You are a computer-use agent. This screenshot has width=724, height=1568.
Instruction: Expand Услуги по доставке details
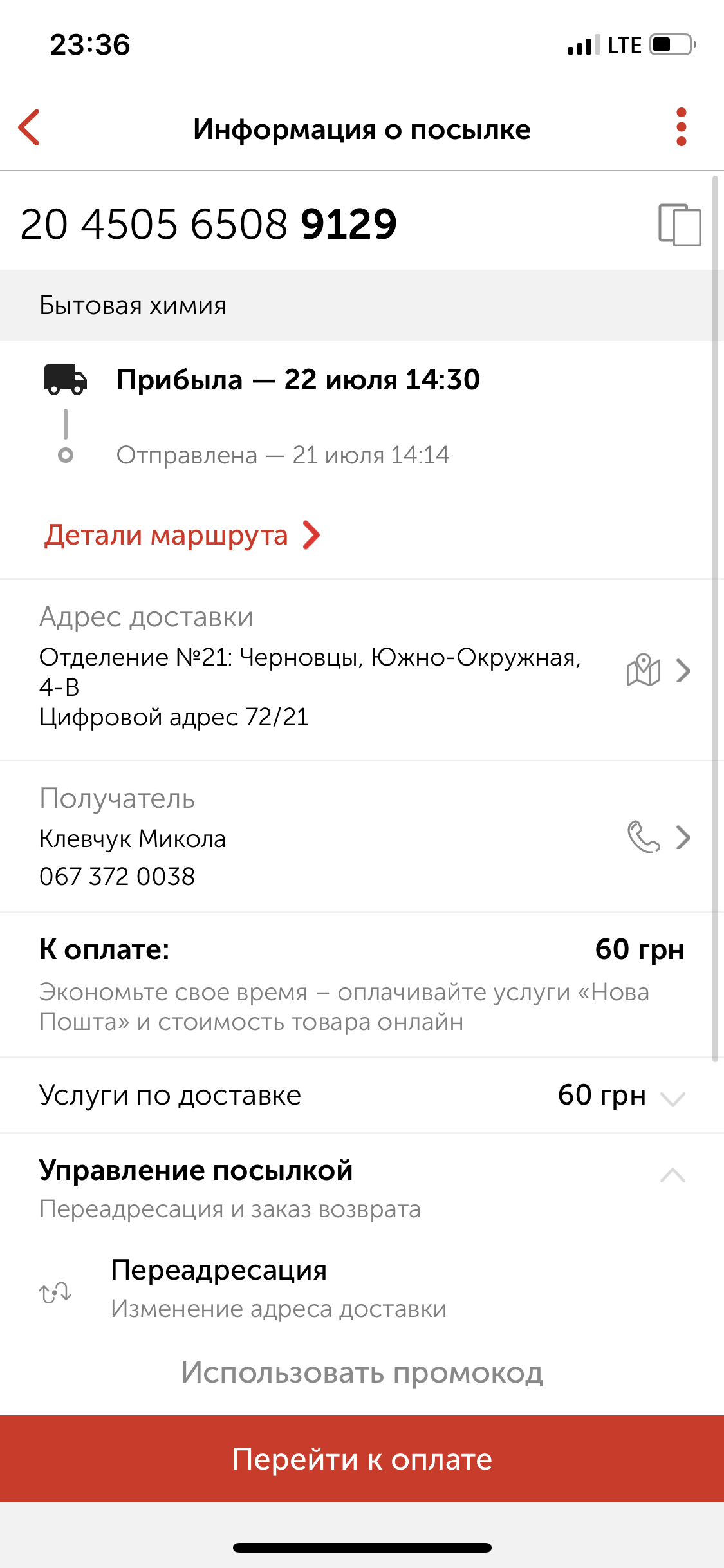click(x=362, y=1095)
